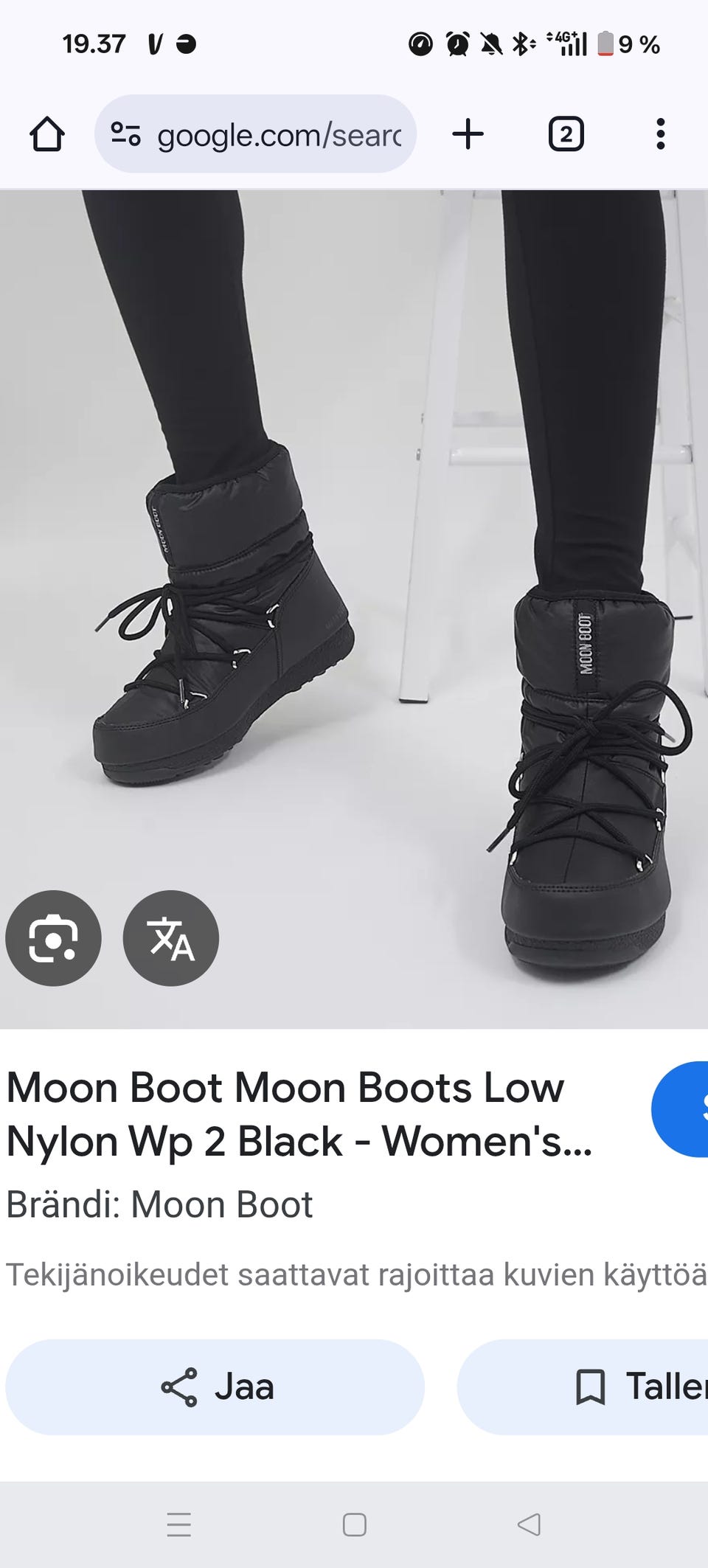Tap the google.com address bar
This screenshot has height=1568, width=708.
click(x=279, y=135)
